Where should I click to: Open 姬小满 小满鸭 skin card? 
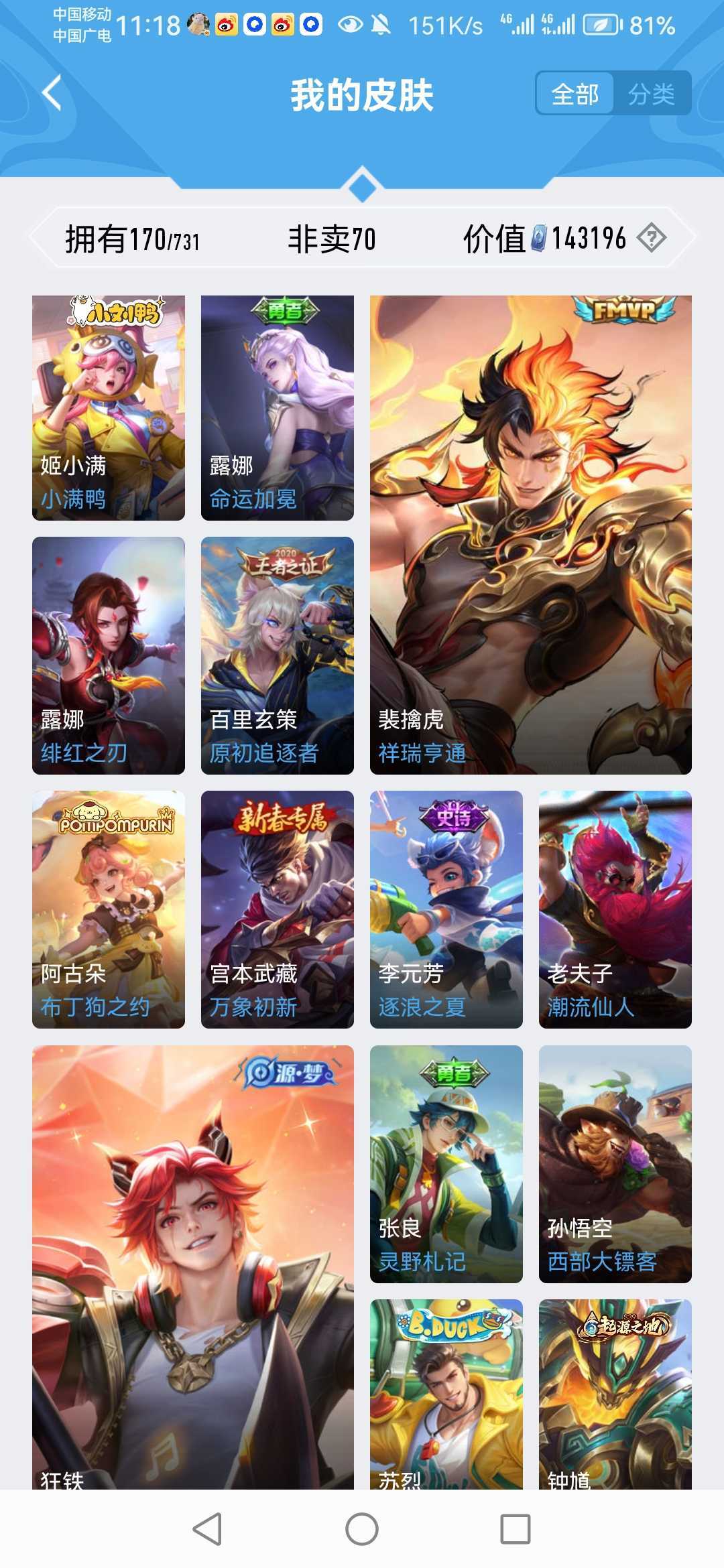click(109, 407)
